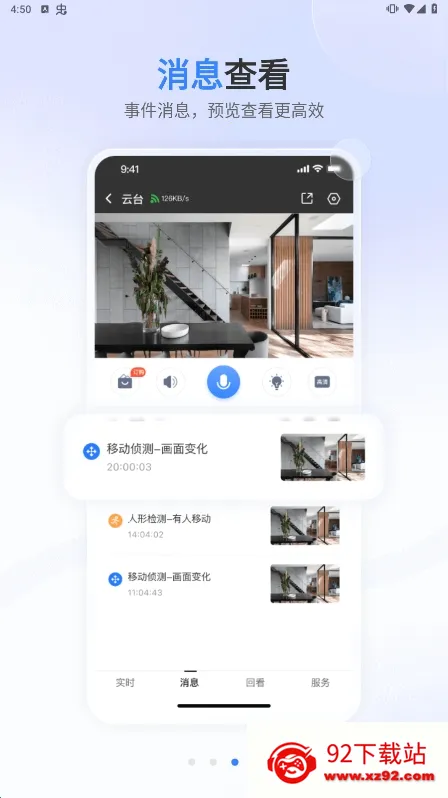The width and height of the screenshot is (448, 798).
Task: Select the first onboarding page indicator dot
Action: click(191, 762)
